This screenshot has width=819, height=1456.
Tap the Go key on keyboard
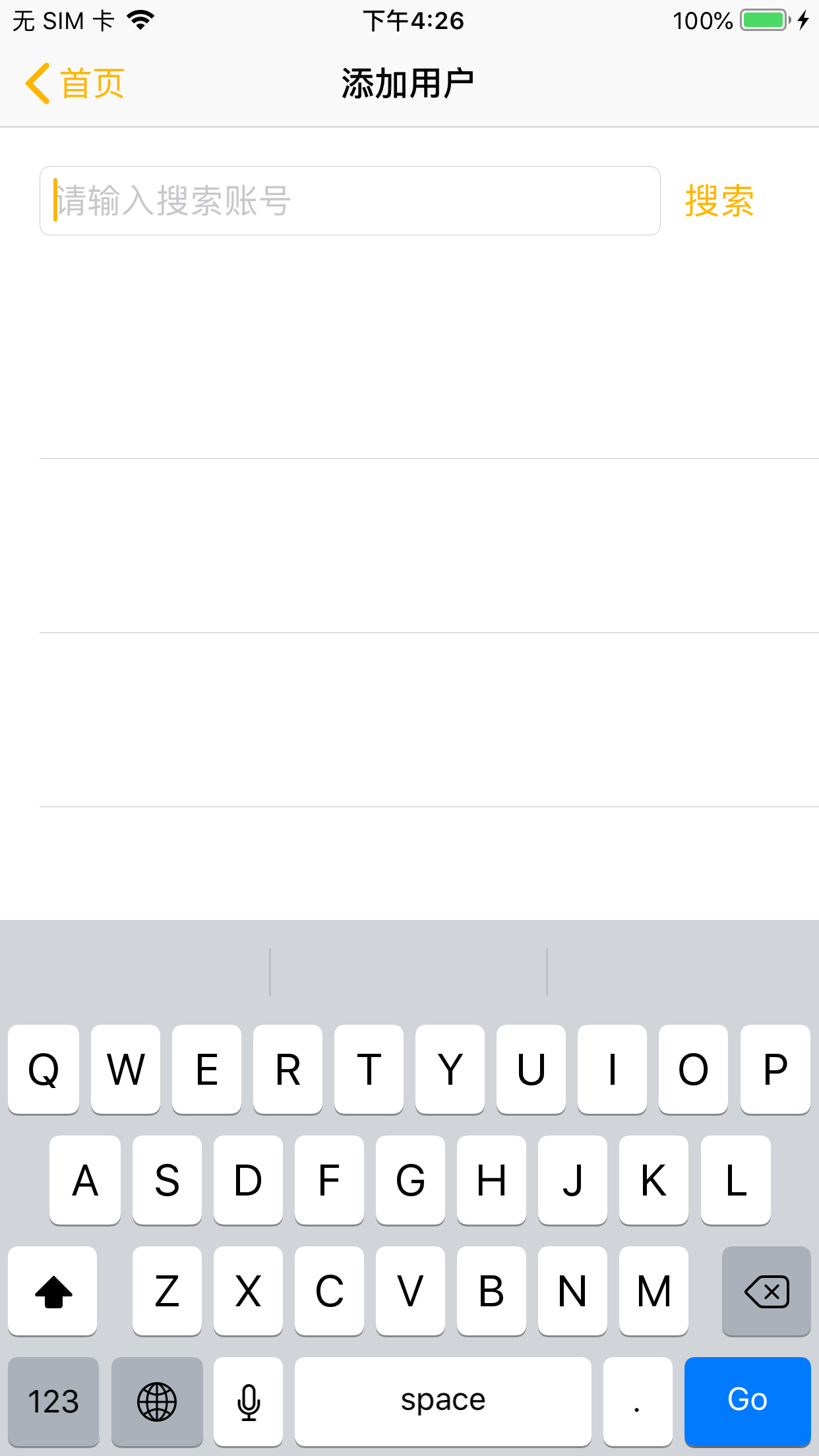click(x=746, y=1401)
